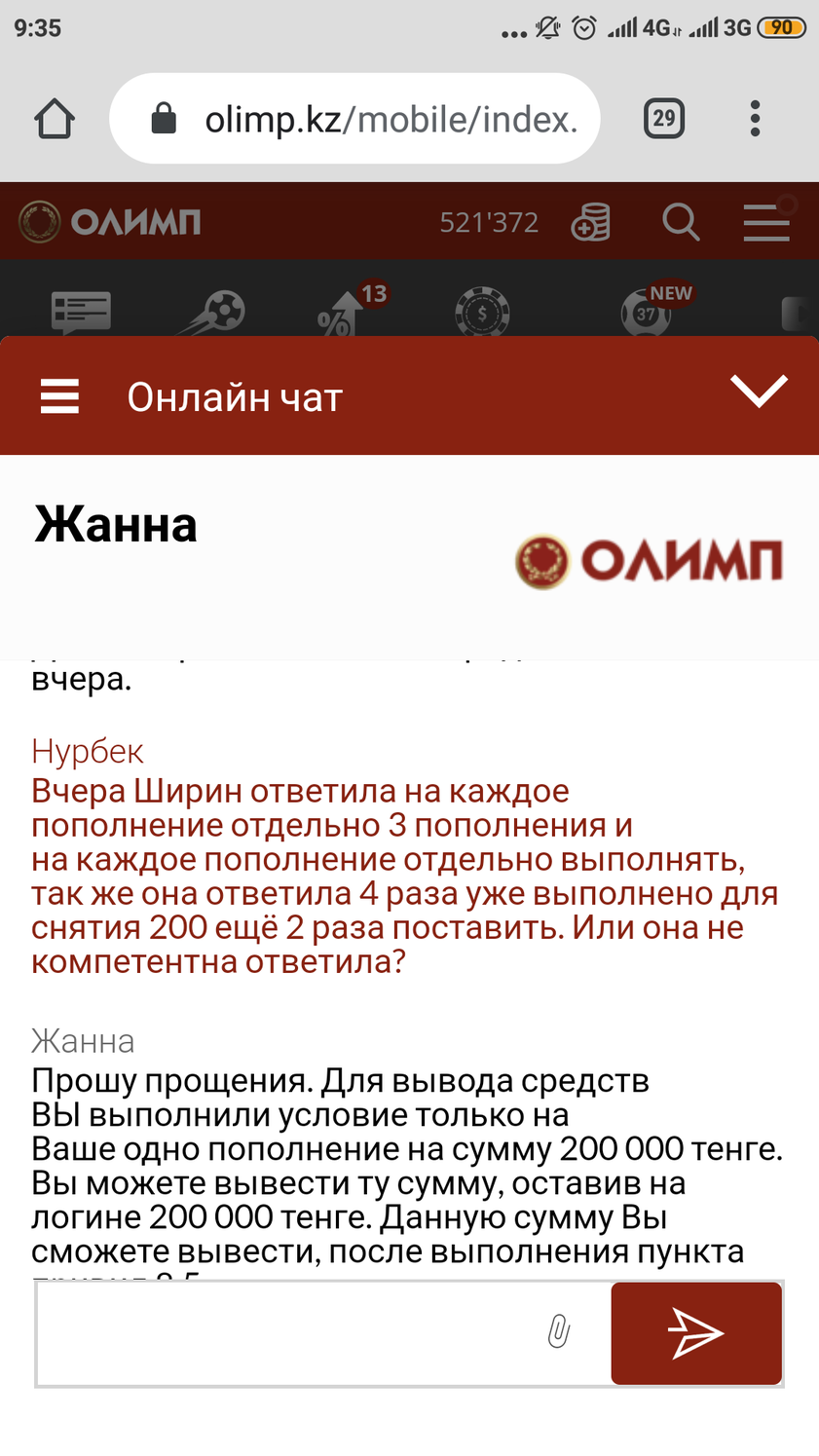Tap the browser home button
Image resolution: width=819 pixels, height=1456 pixels.
click(x=55, y=119)
